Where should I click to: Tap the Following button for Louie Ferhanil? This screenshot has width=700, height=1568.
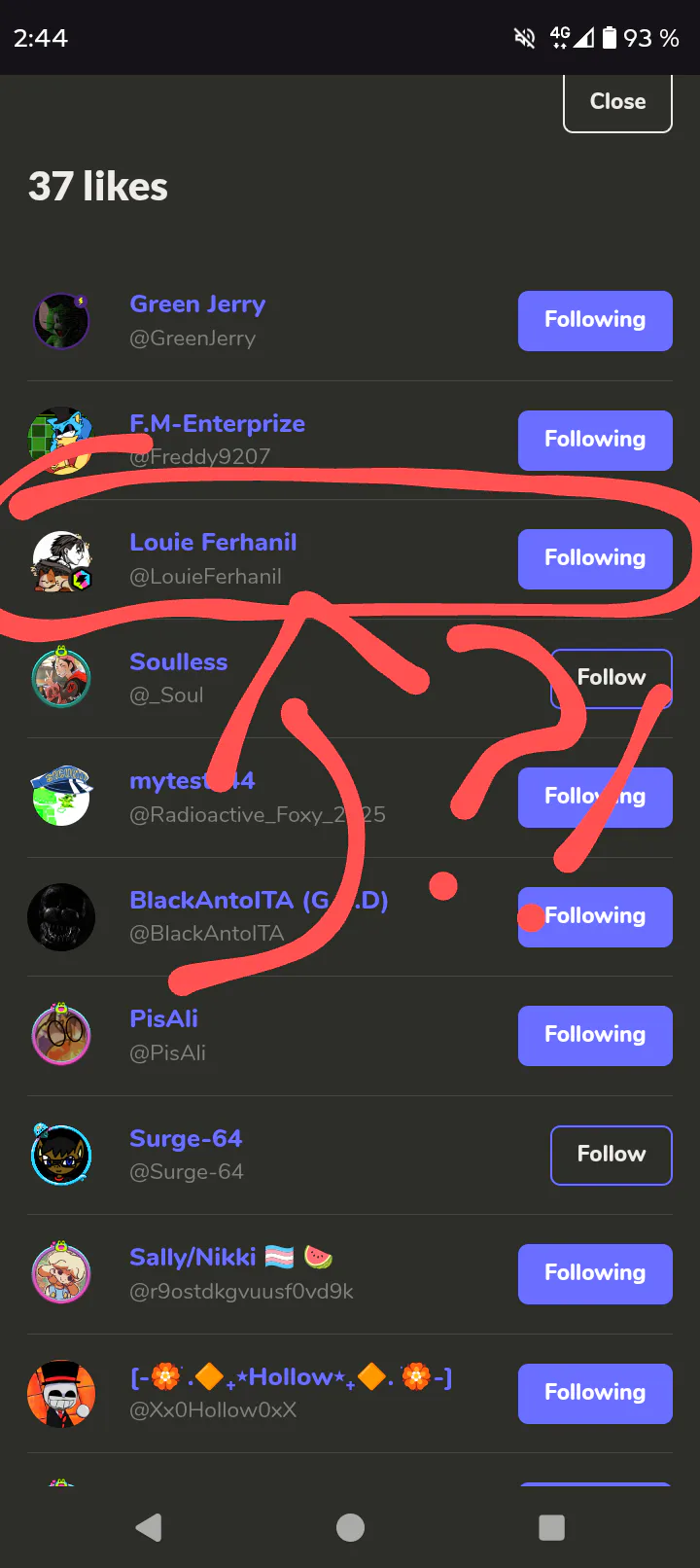pyautogui.click(x=595, y=558)
